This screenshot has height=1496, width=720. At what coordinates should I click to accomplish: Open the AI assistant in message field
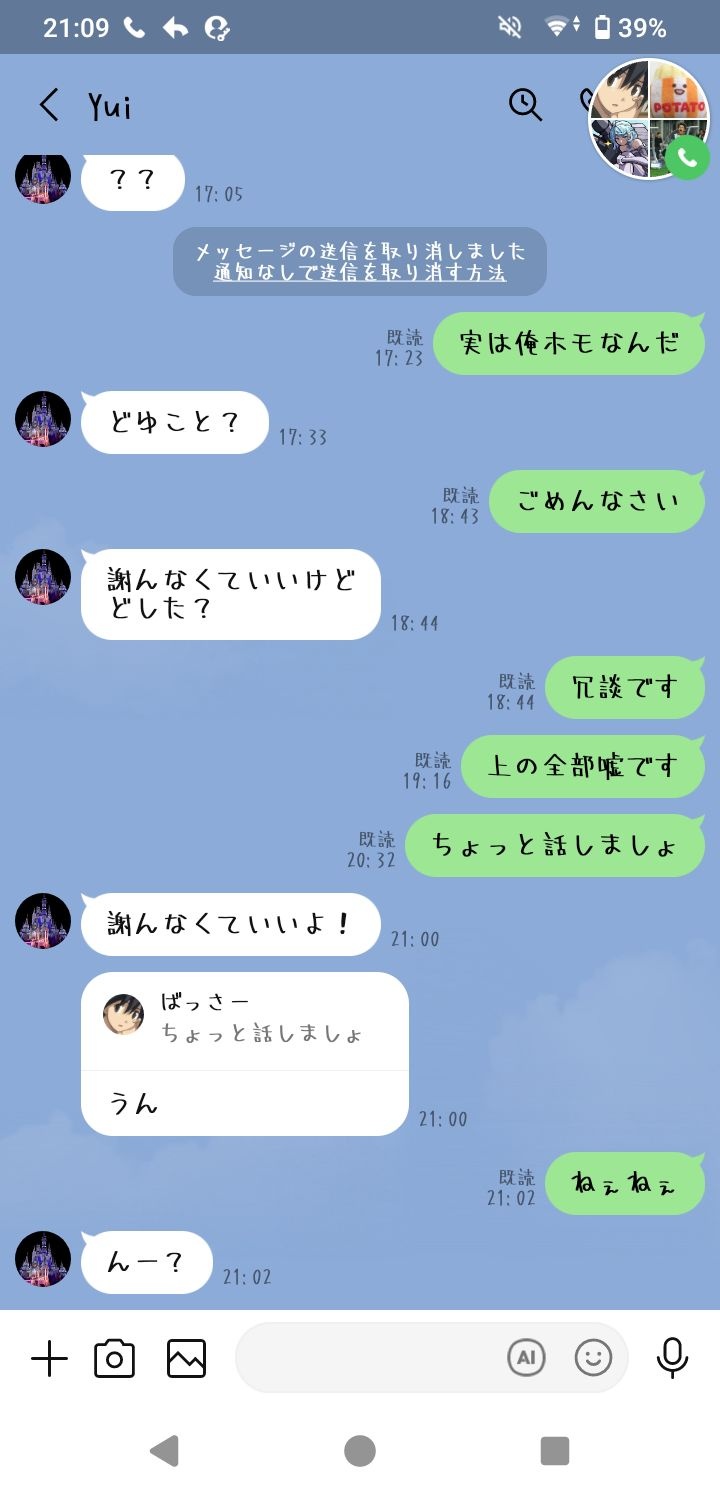pyautogui.click(x=526, y=1358)
